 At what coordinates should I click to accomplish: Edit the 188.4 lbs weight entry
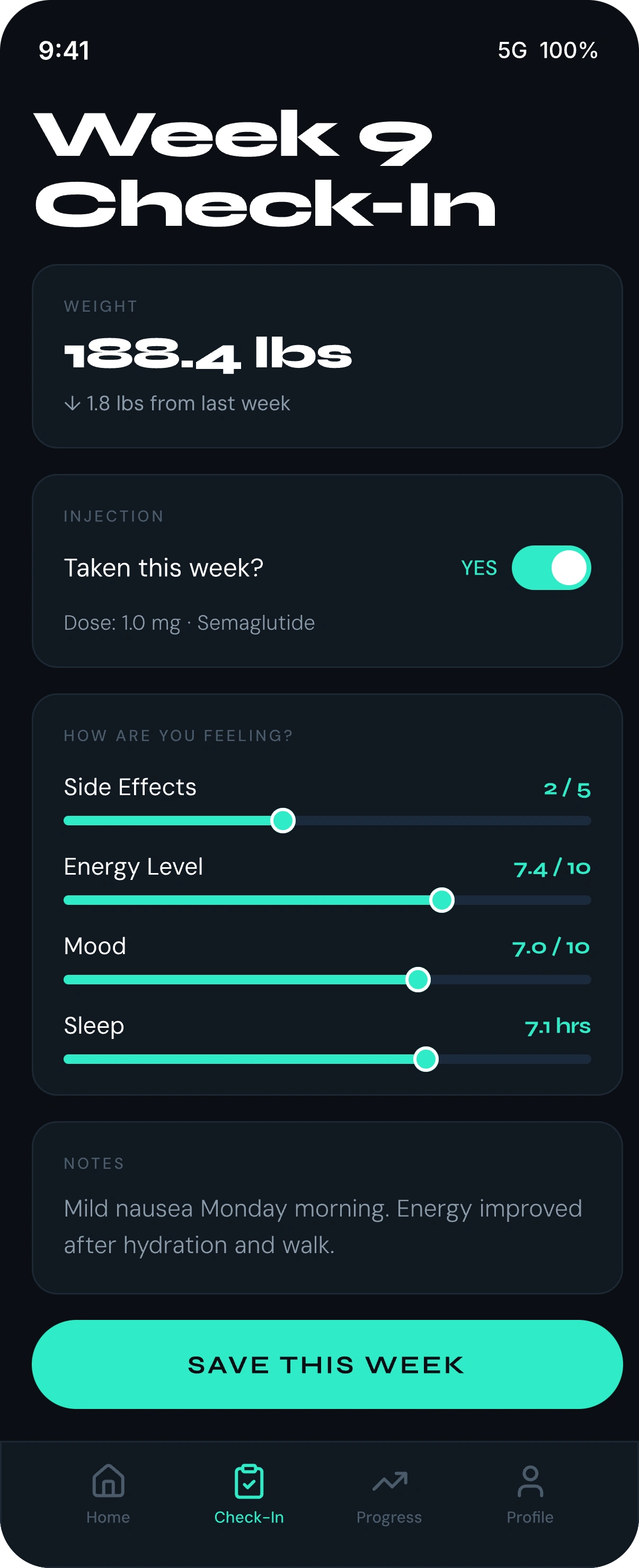tap(208, 354)
